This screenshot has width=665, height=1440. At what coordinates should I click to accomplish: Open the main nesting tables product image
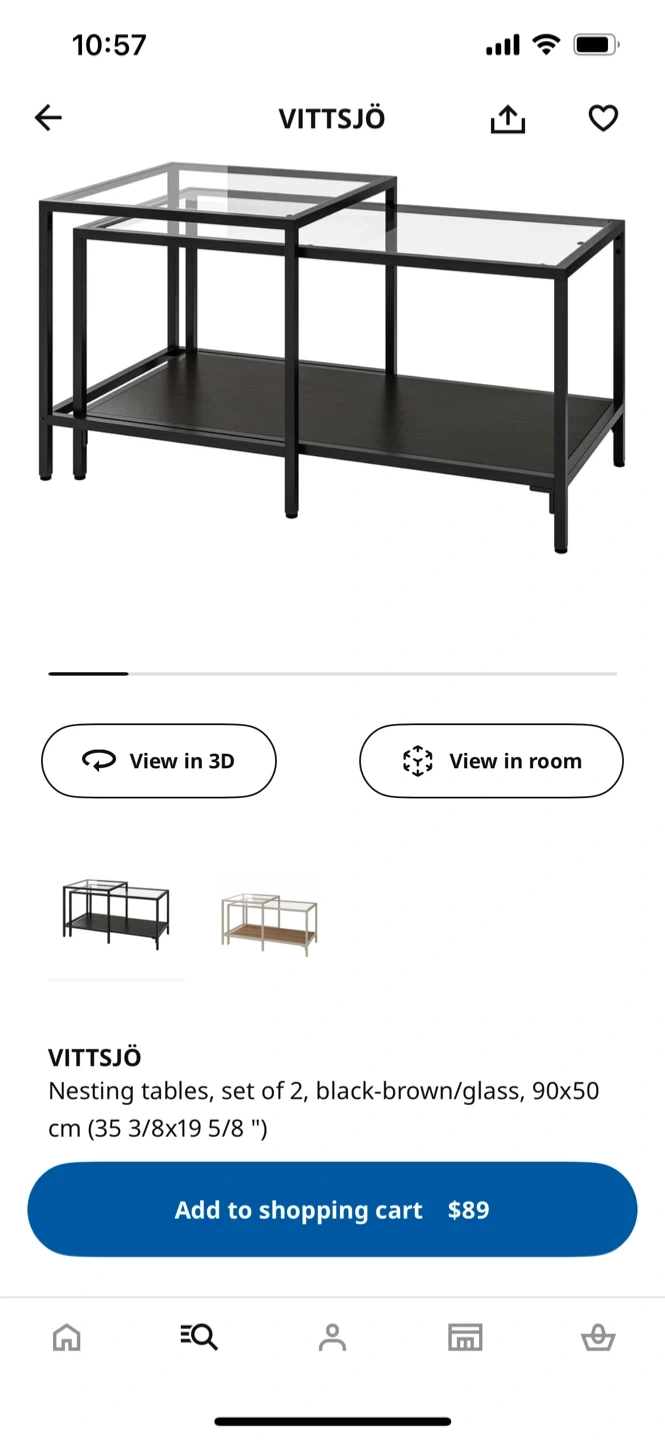coord(332,356)
